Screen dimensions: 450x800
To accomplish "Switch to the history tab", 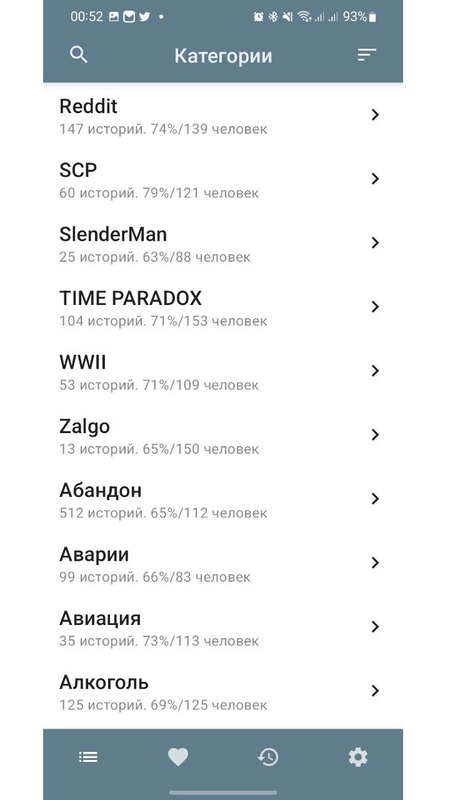I will 268,757.
